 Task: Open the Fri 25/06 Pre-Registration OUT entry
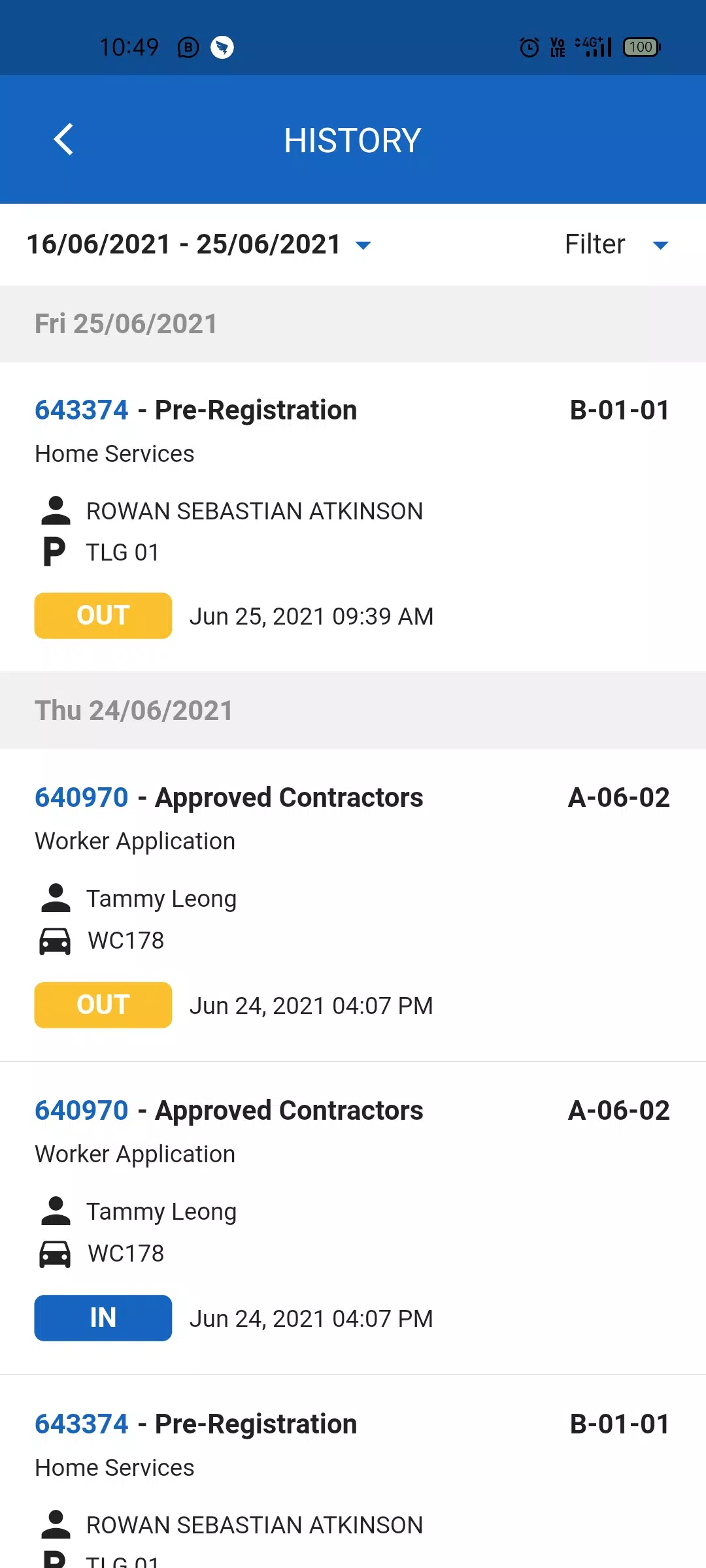[x=353, y=517]
